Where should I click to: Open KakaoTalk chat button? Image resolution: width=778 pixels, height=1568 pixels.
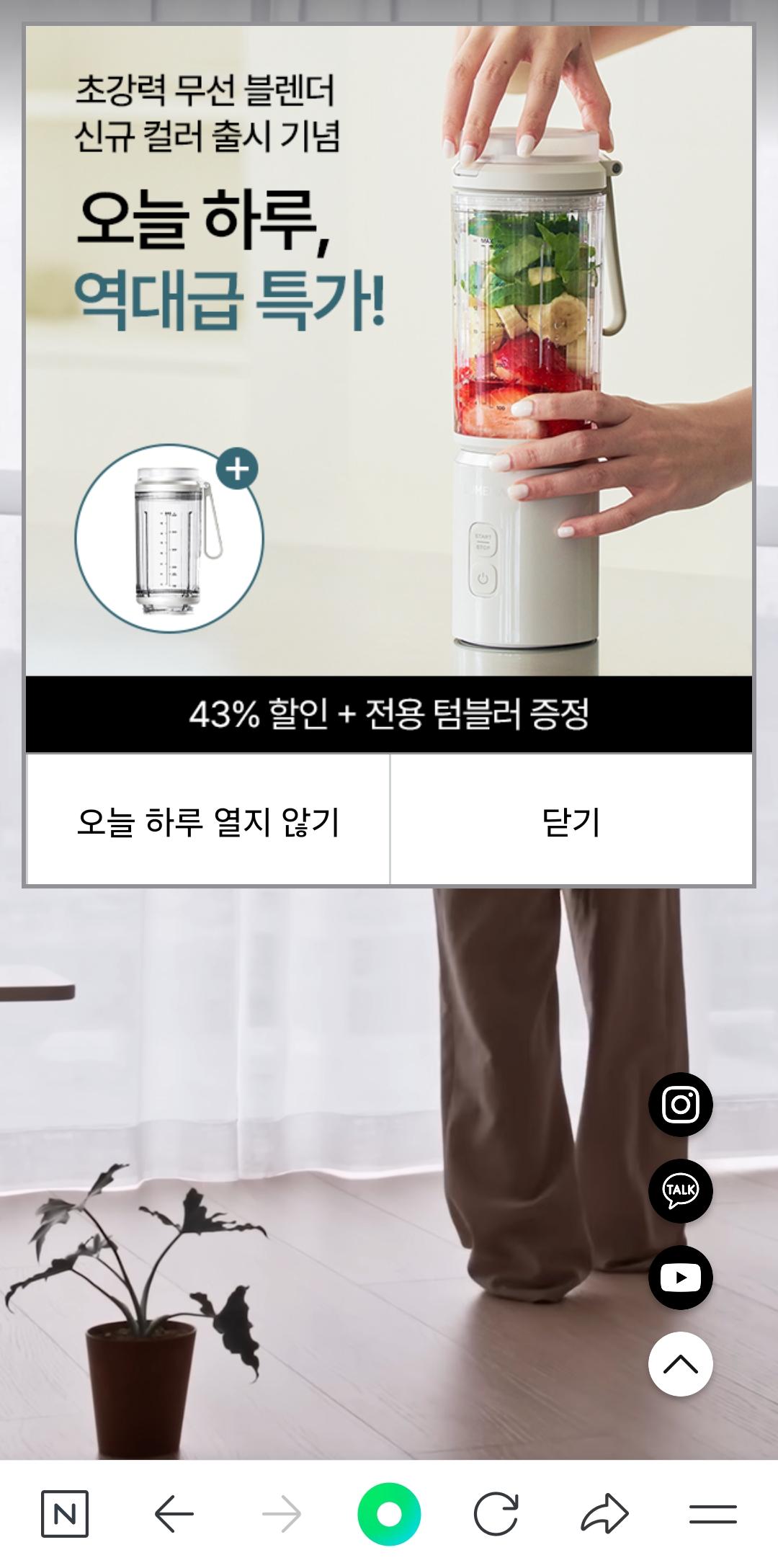pos(680,1190)
